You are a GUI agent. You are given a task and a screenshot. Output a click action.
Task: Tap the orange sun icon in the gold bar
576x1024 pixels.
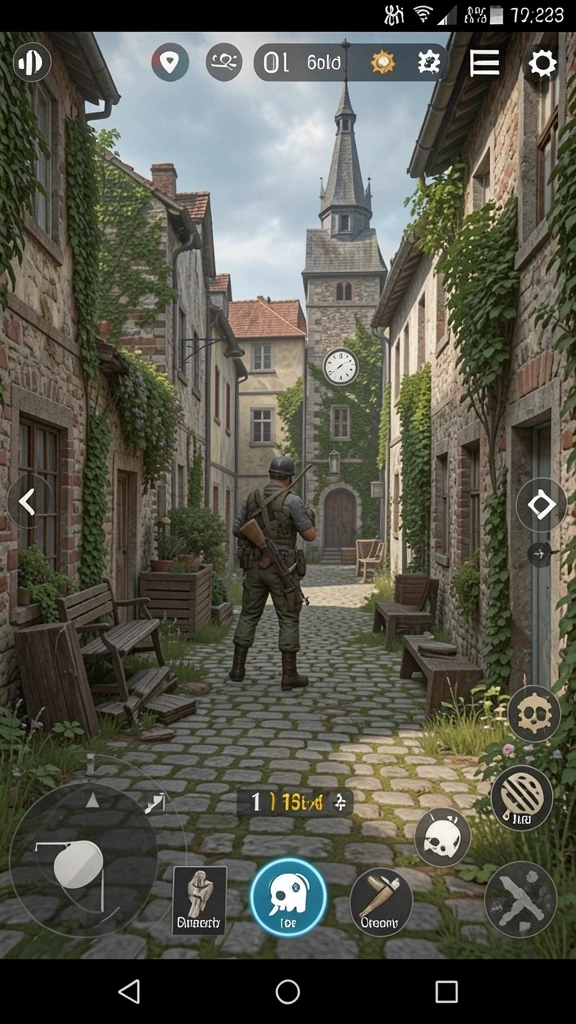(383, 63)
